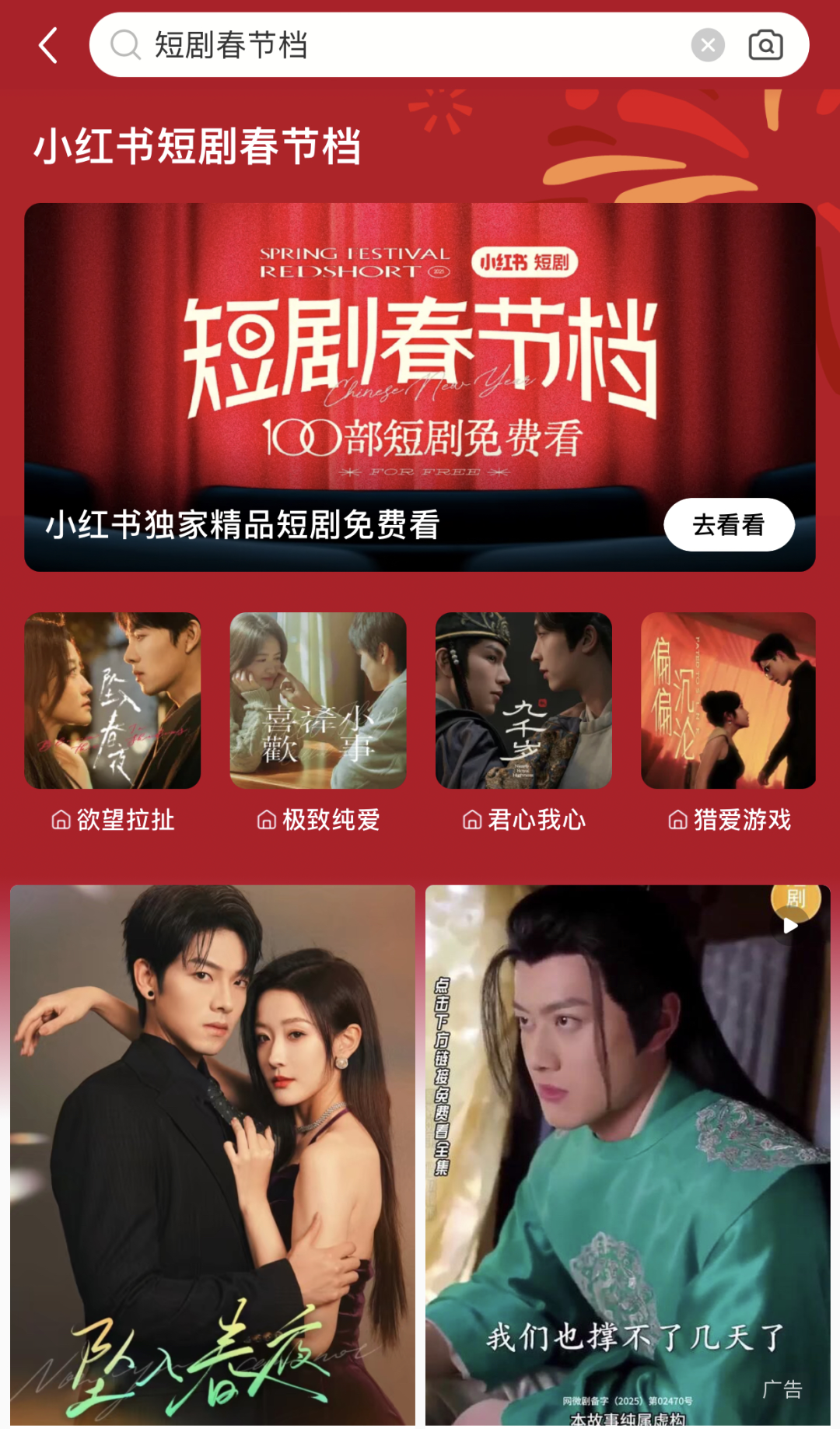Go back using the top-left arrow
This screenshot has height=1429, width=840.
48,45
